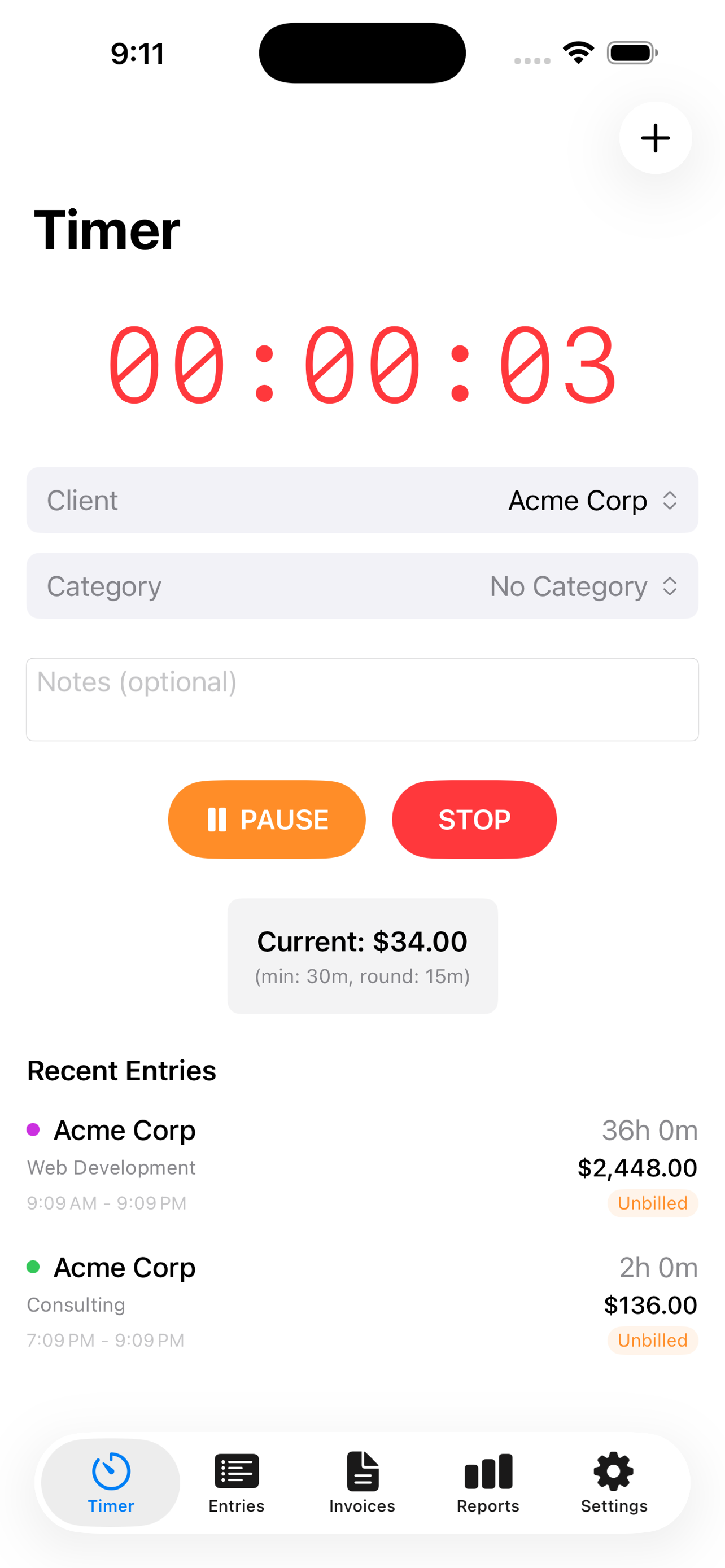Tap the plus icon to add entry
Screen dimensions: 725x1568
coord(655,138)
